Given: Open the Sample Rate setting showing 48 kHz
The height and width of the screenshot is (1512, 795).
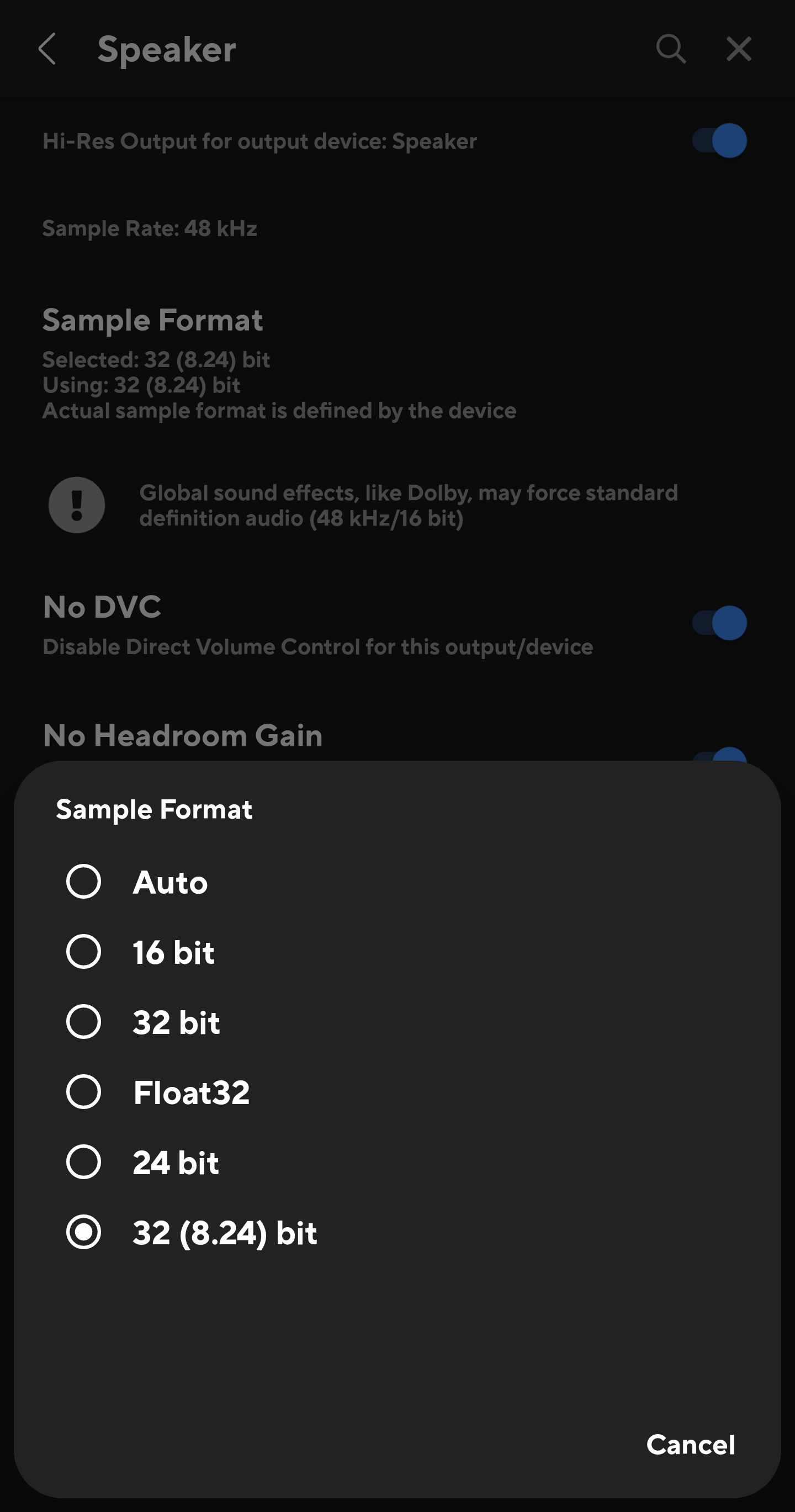Looking at the screenshot, I should (x=150, y=229).
